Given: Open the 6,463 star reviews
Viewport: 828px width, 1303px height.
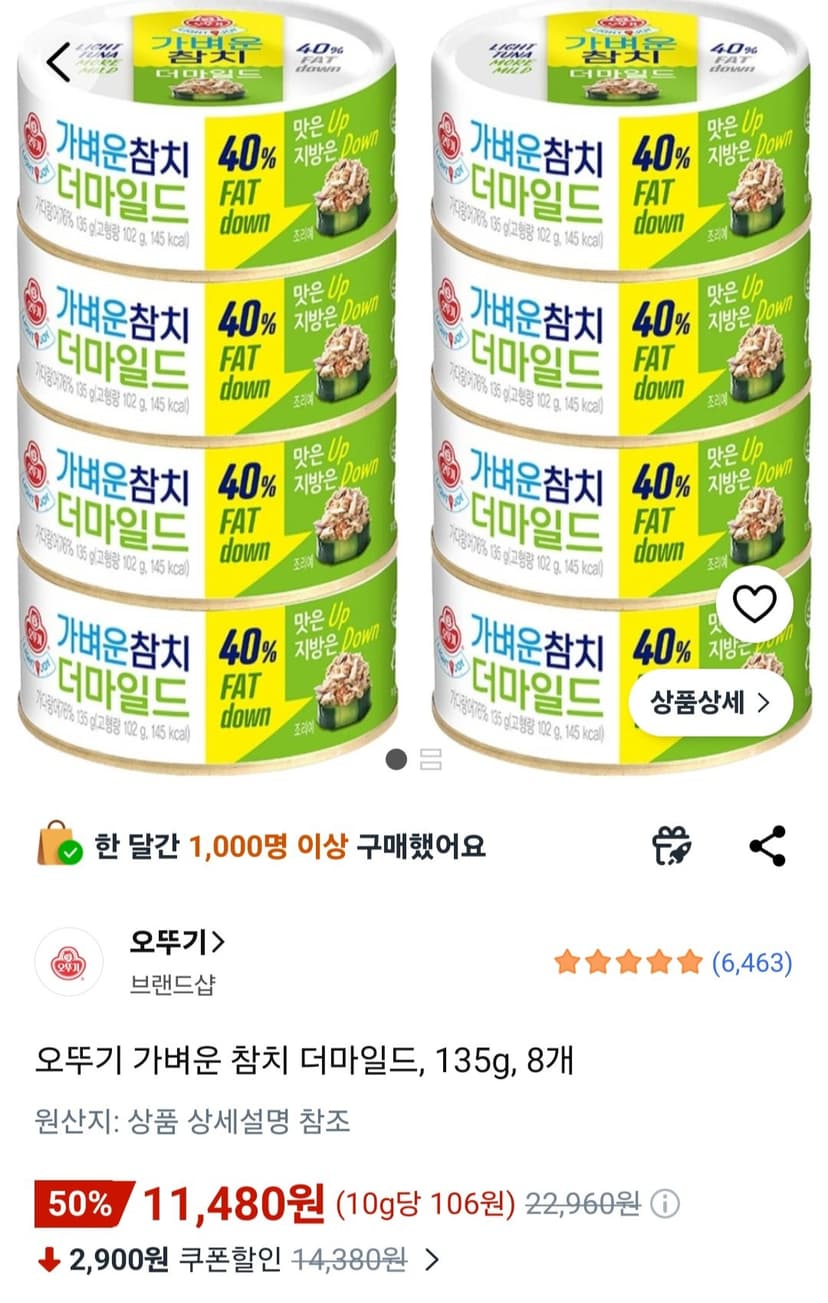Looking at the screenshot, I should coord(673,963).
